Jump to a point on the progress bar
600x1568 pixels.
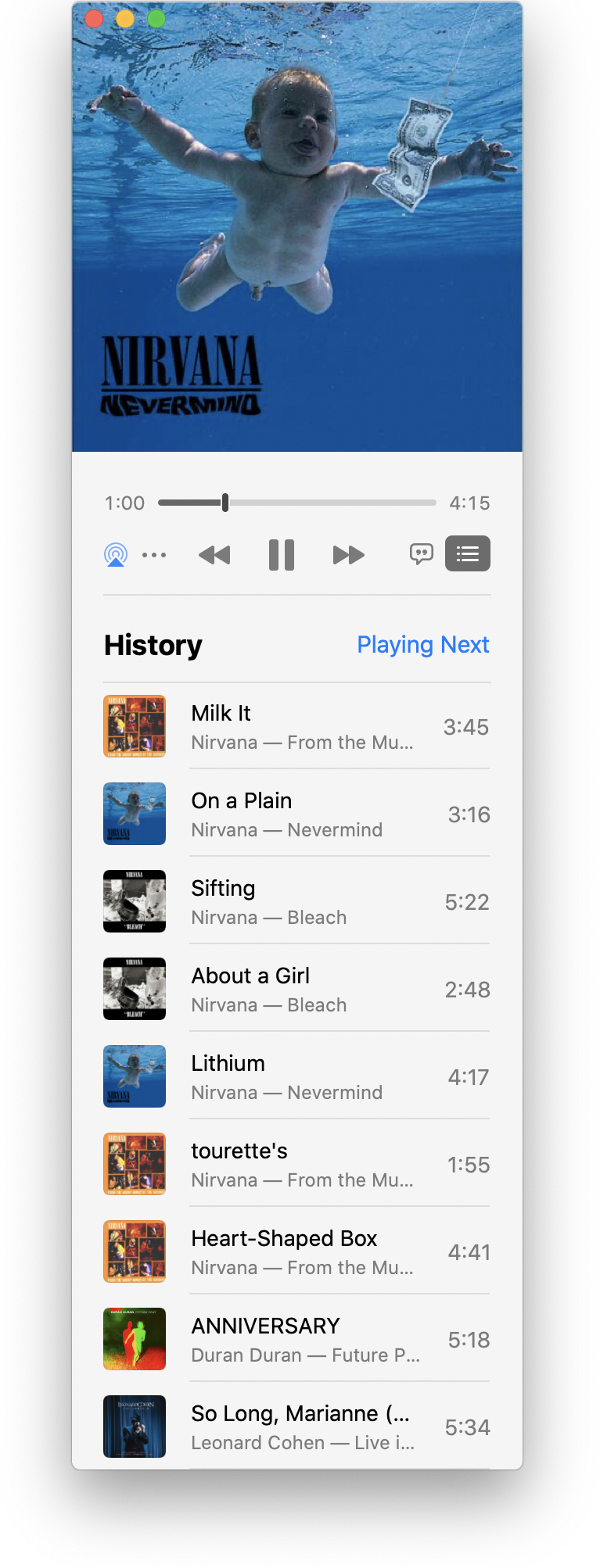pos(329,503)
